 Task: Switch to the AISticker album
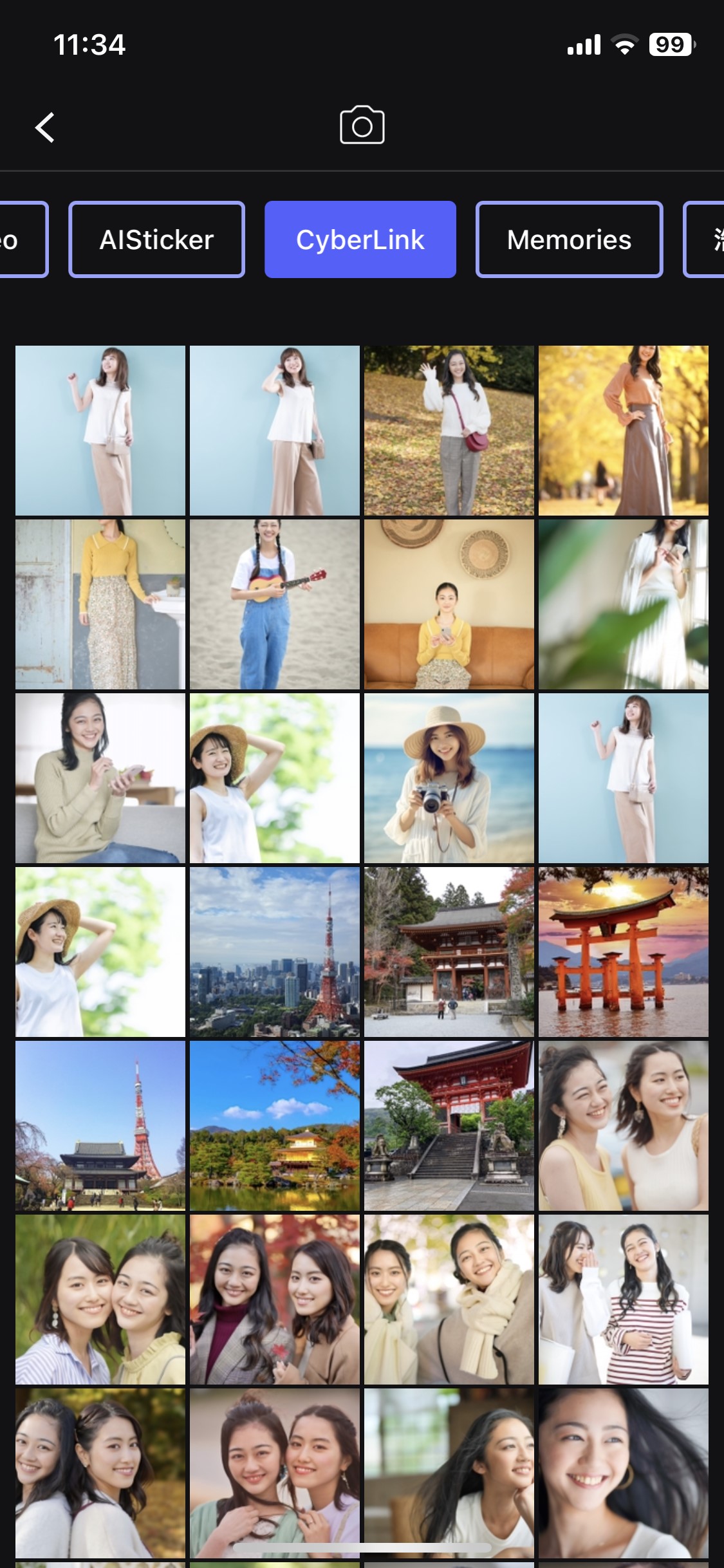(x=156, y=239)
